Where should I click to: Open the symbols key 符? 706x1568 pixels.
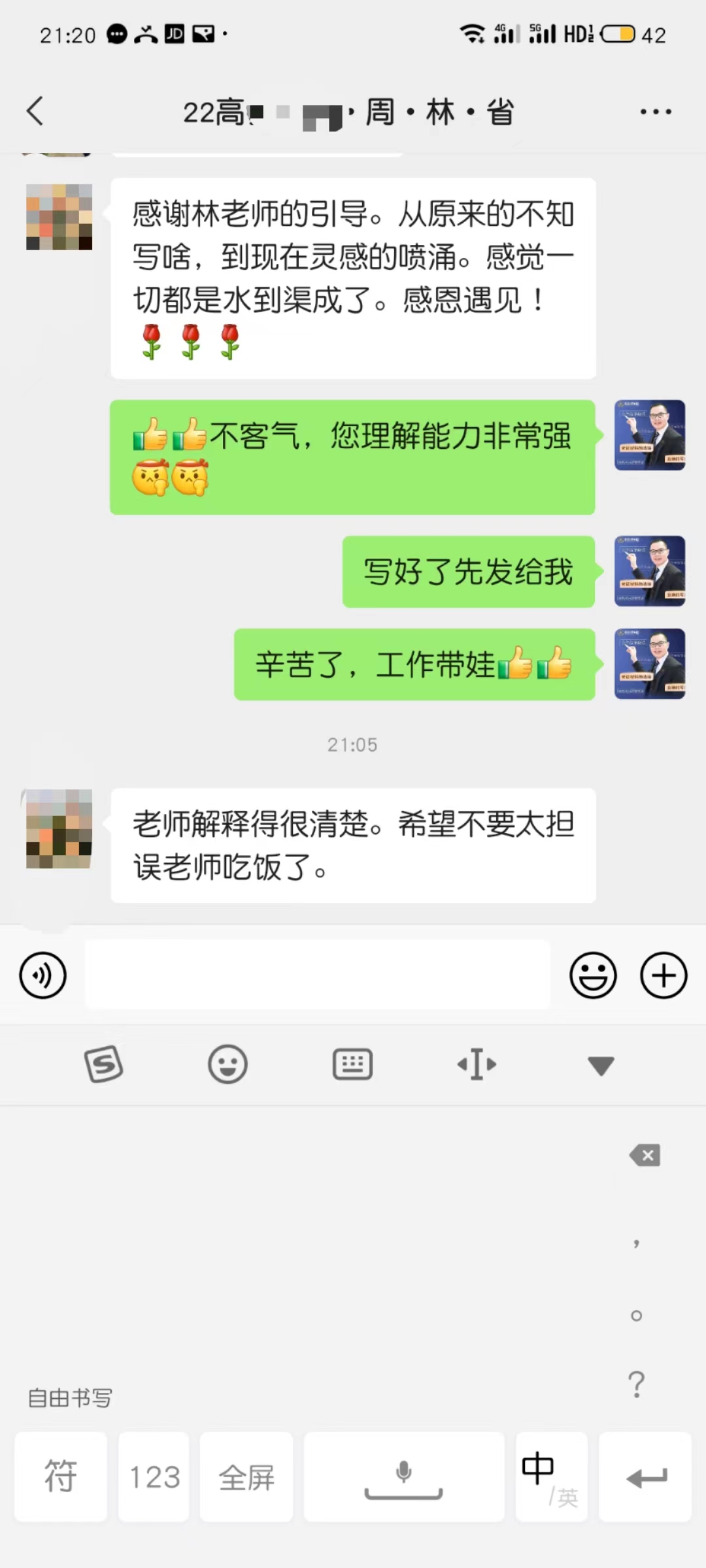coord(61,1477)
